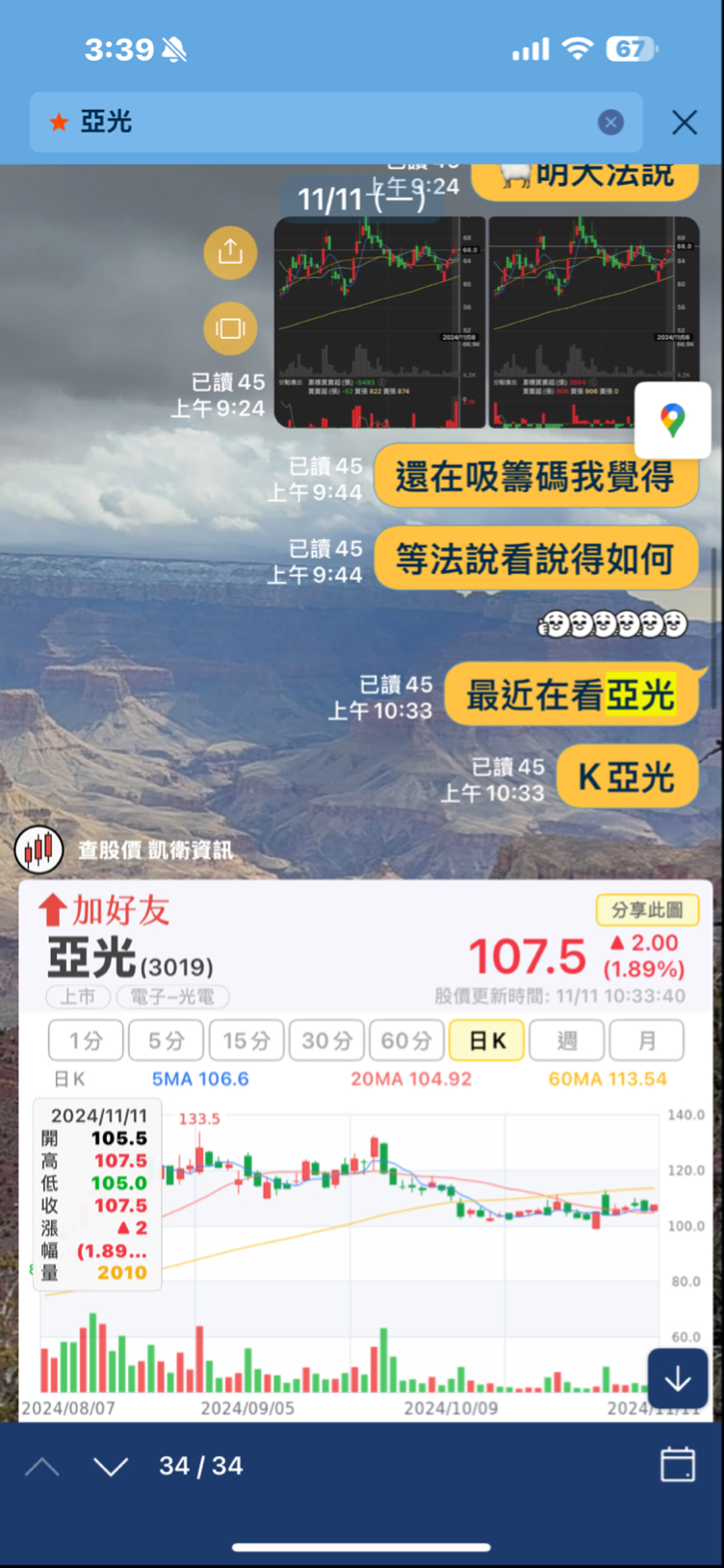Select the 月 monthly chart
This screenshot has height=1568, width=724.
tap(646, 1040)
